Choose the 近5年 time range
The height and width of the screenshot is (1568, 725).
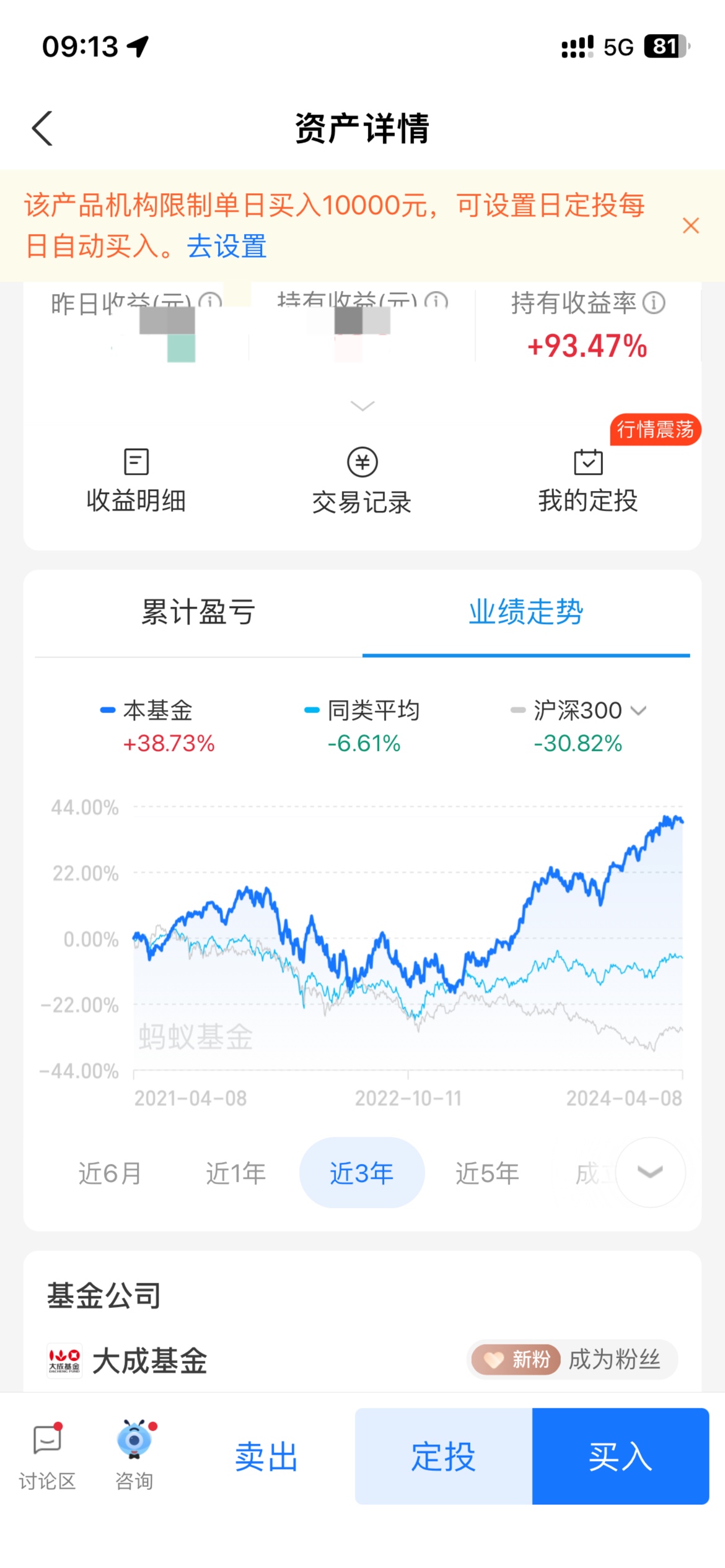[487, 1173]
